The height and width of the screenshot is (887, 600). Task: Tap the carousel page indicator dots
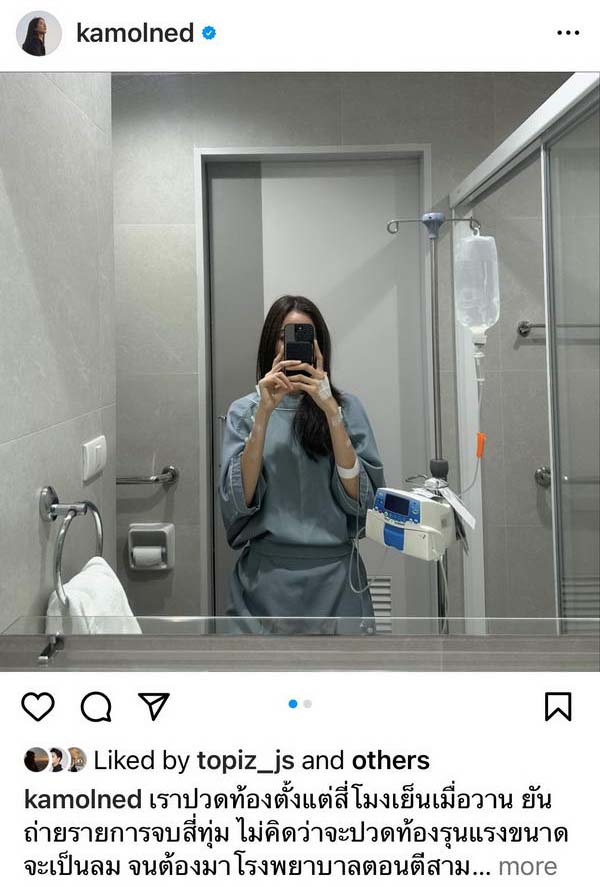[x=300, y=704]
